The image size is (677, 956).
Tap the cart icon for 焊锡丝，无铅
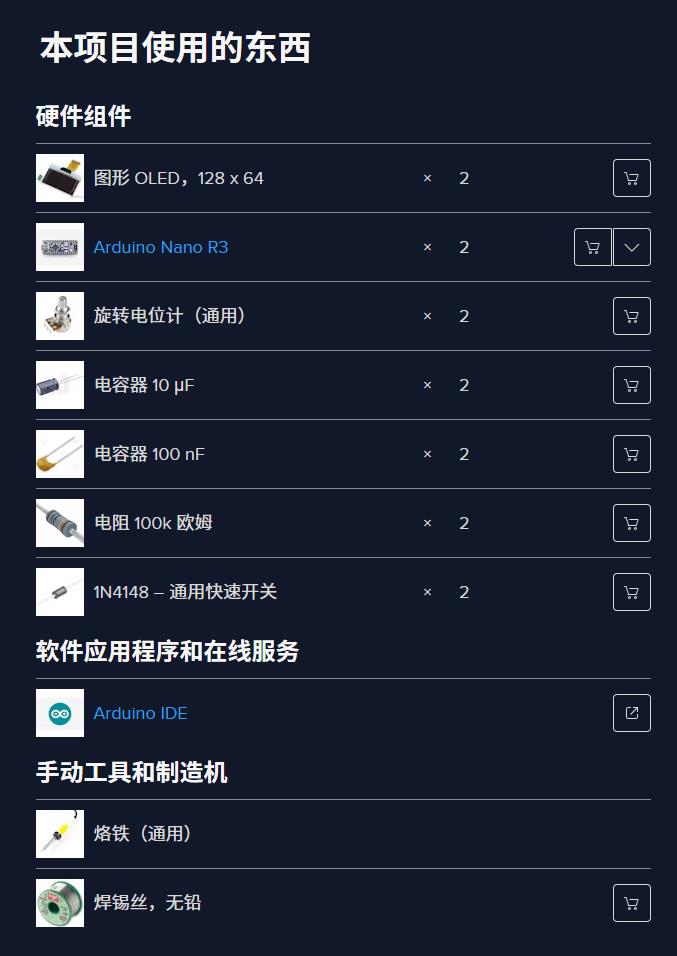click(x=631, y=903)
